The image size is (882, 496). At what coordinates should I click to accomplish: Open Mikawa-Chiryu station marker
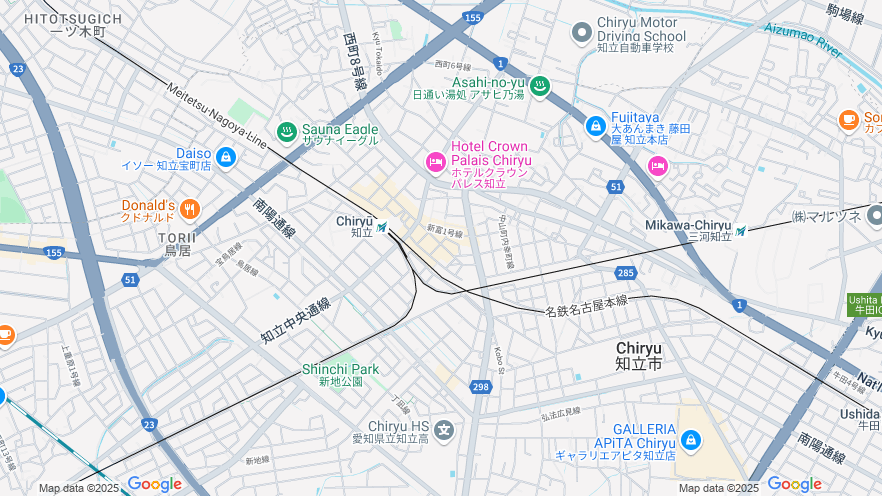[741, 231]
